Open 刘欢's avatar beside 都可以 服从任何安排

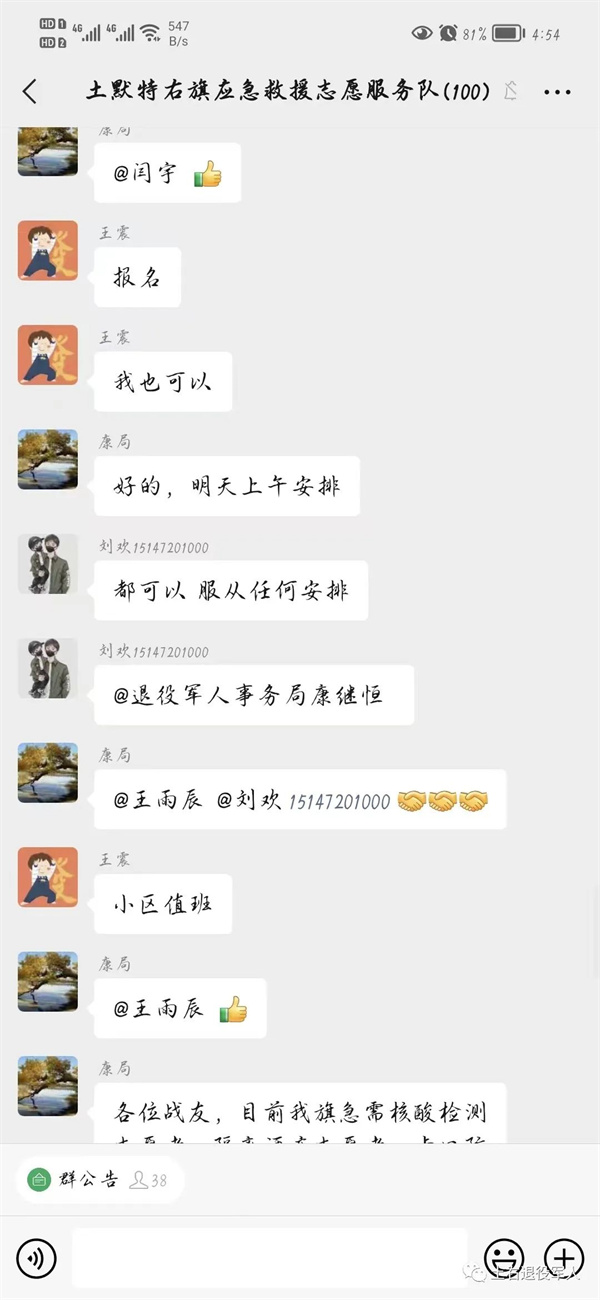pyautogui.click(x=47, y=564)
